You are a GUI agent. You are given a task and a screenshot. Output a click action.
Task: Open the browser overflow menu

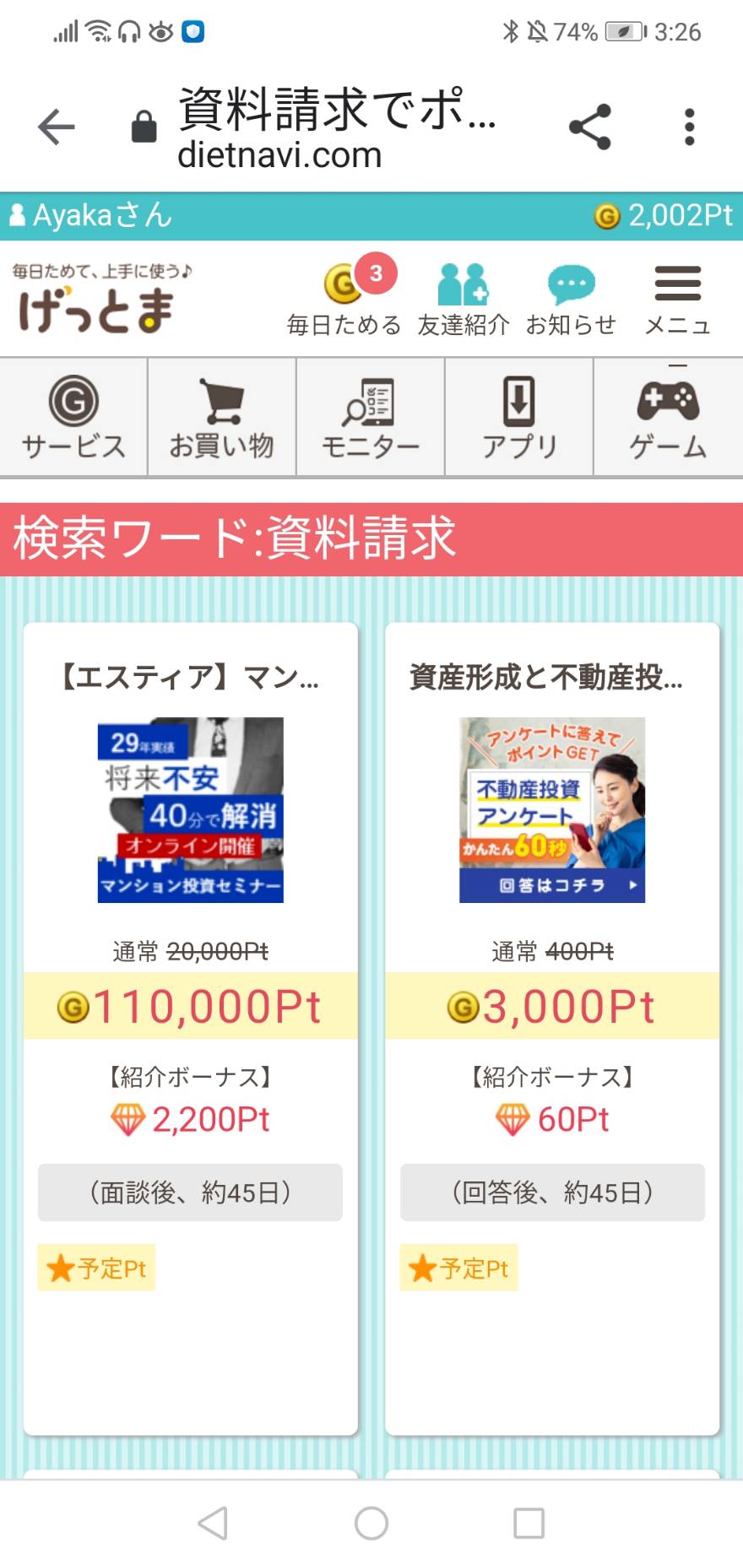click(690, 127)
